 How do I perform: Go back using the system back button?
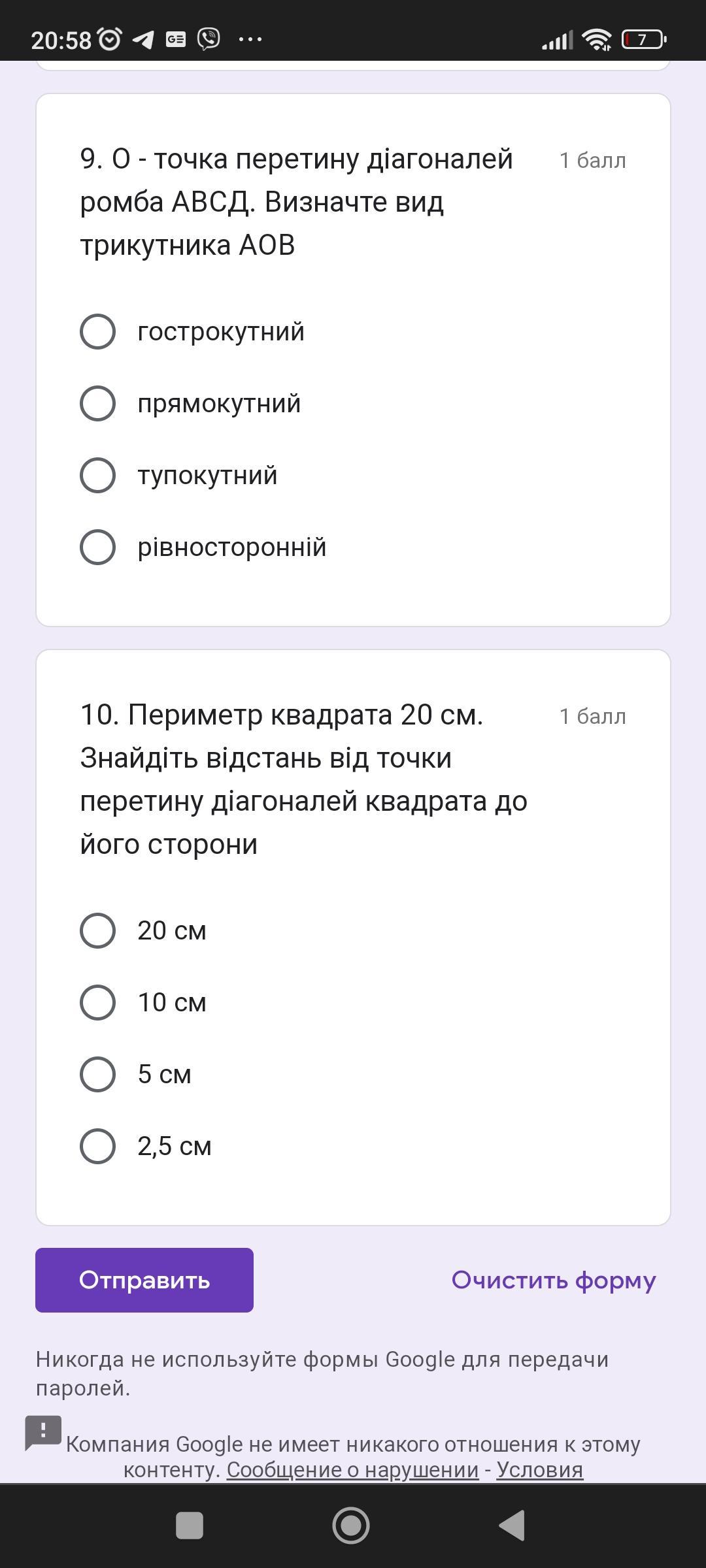click(512, 1526)
